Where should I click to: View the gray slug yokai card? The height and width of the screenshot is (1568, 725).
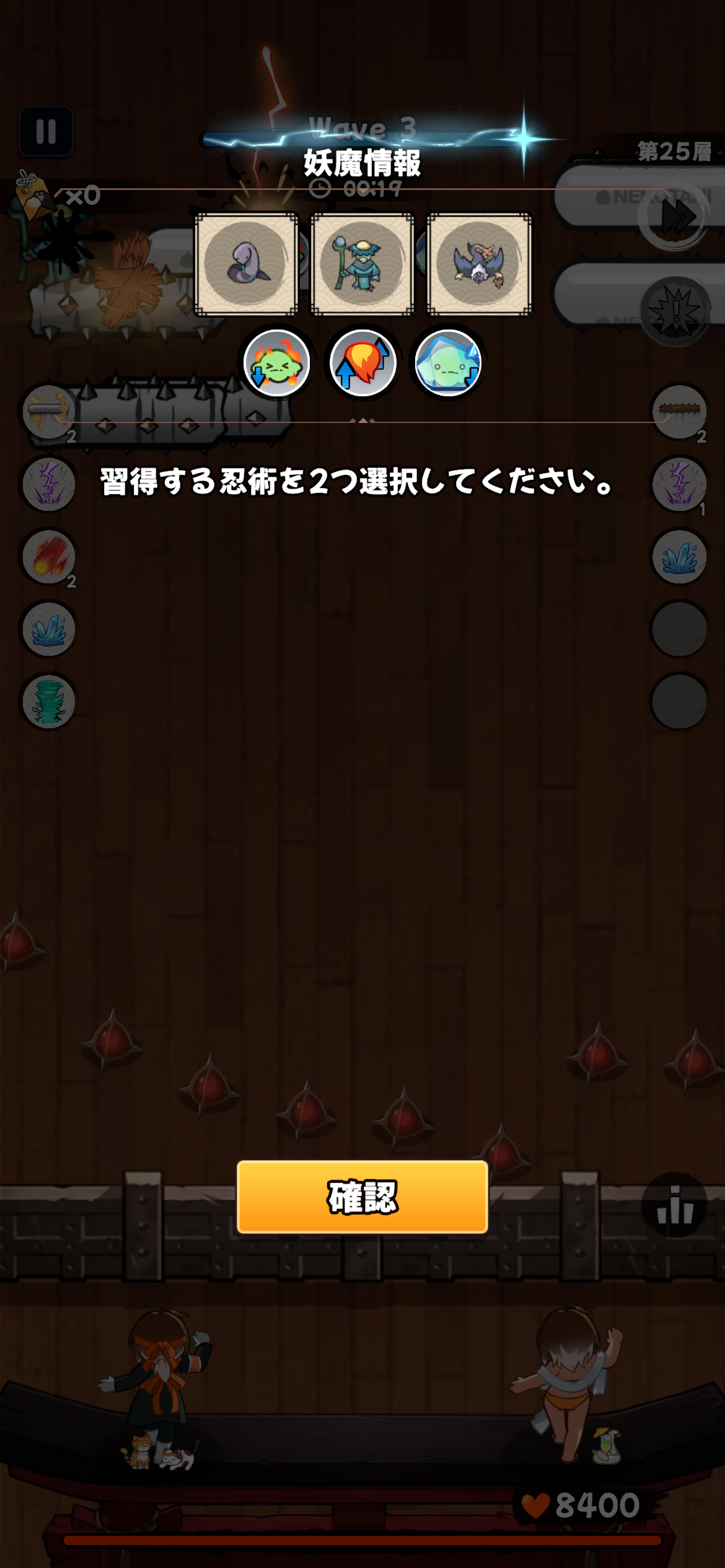[x=247, y=264]
